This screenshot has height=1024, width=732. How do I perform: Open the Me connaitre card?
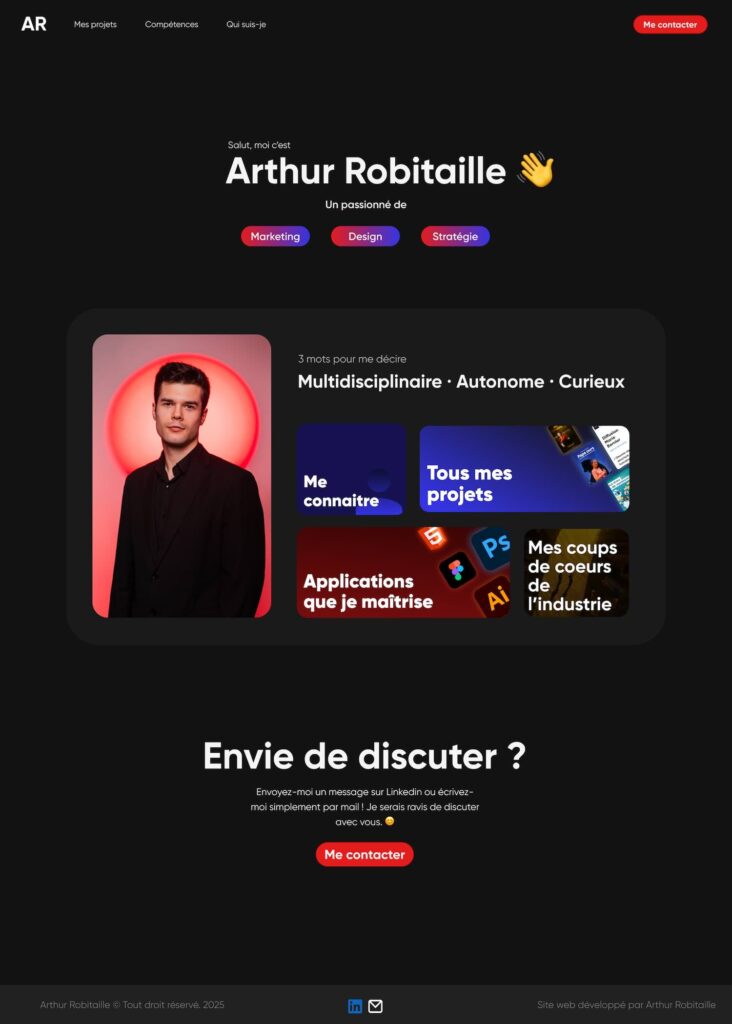(x=351, y=470)
